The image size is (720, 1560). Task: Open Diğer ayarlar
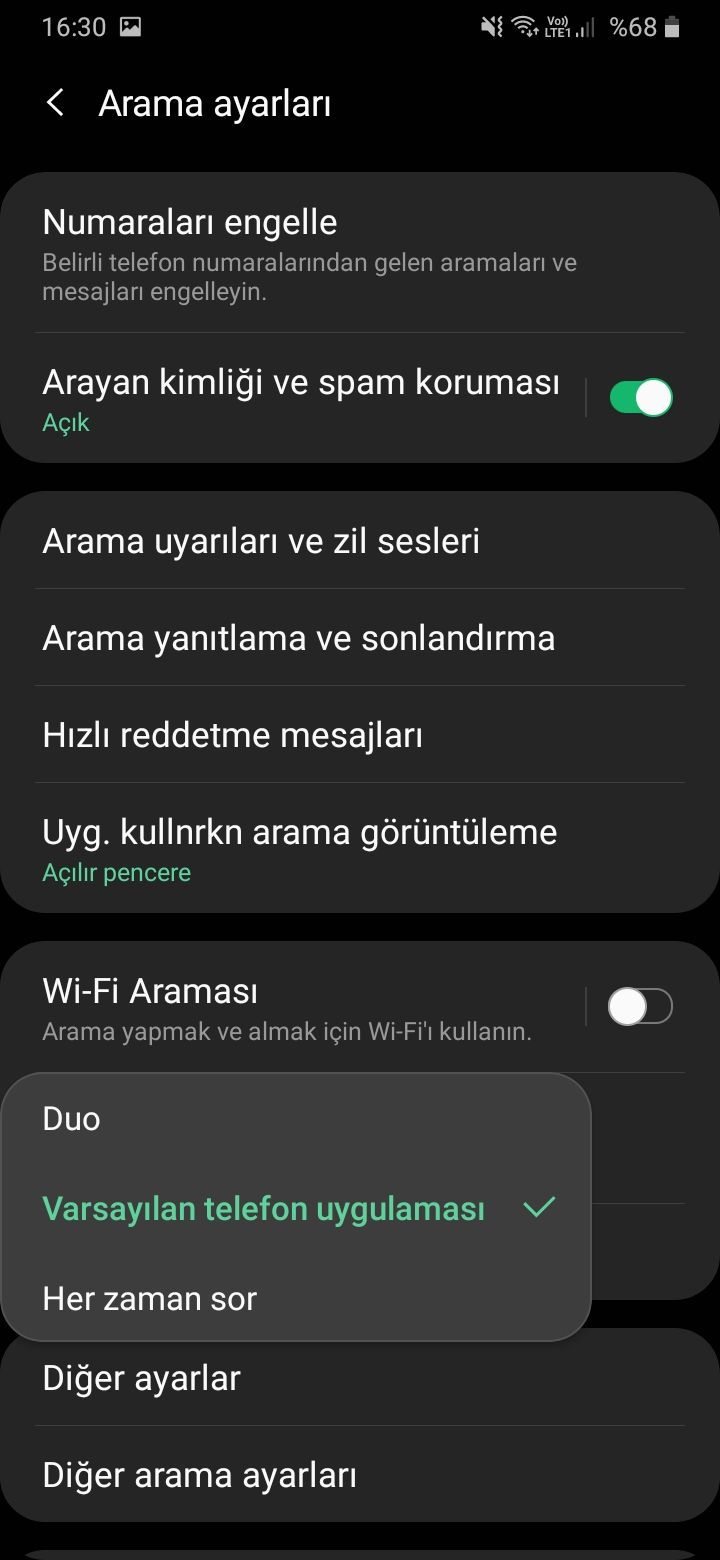(x=141, y=1378)
